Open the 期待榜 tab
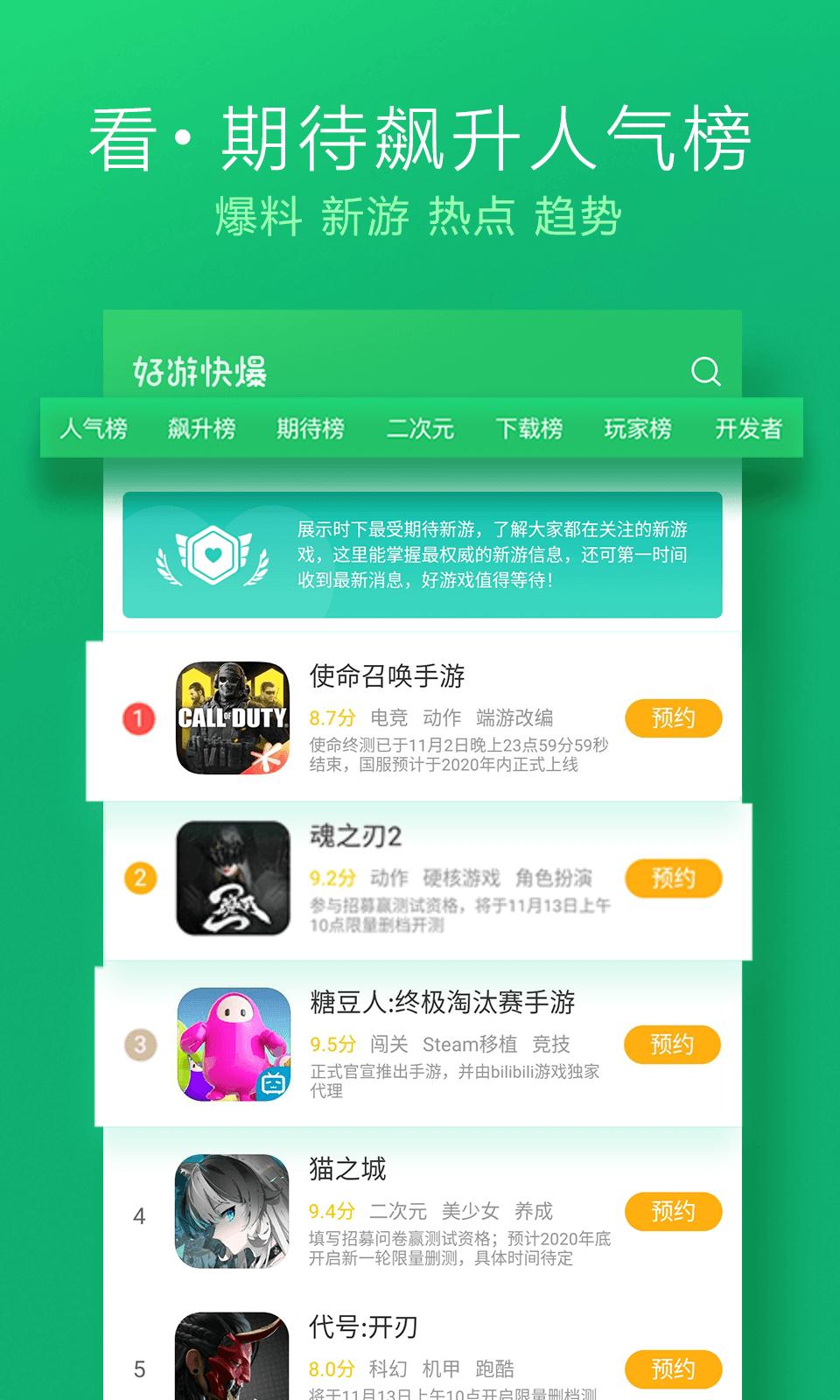Viewport: 840px width, 1400px height. (x=311, y=430)
